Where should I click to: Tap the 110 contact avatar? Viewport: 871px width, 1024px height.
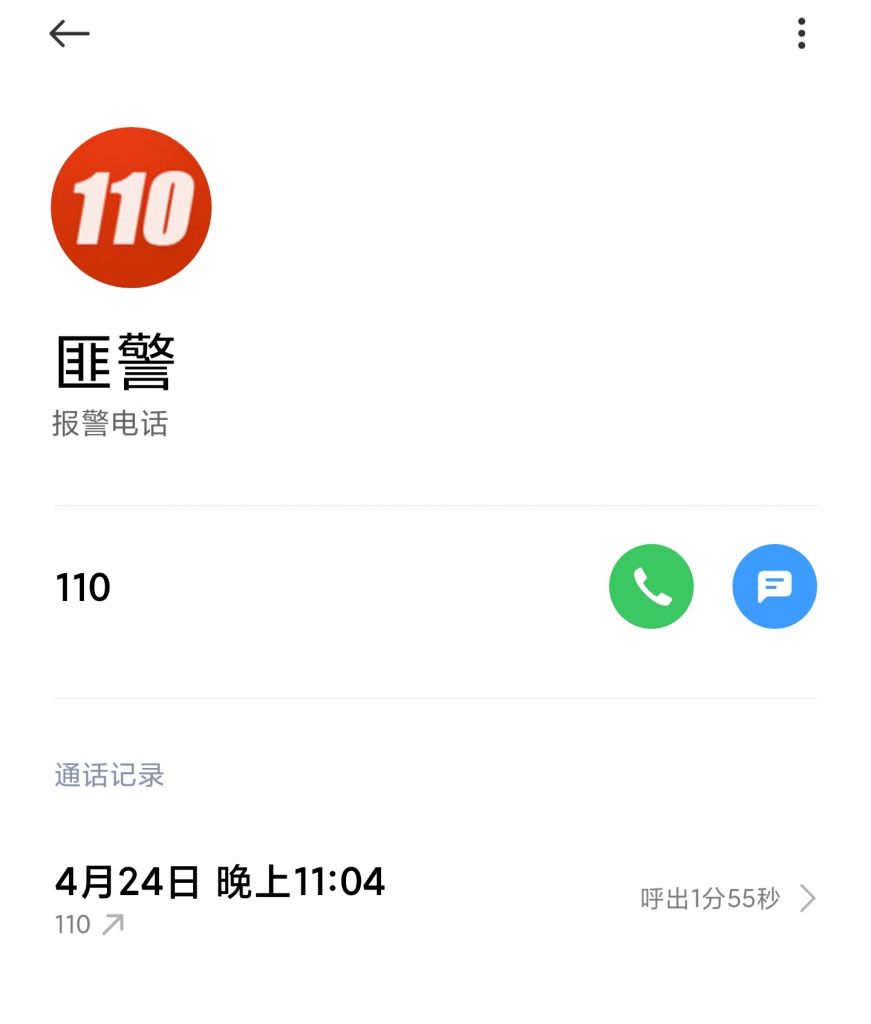[x=131, y=207]
